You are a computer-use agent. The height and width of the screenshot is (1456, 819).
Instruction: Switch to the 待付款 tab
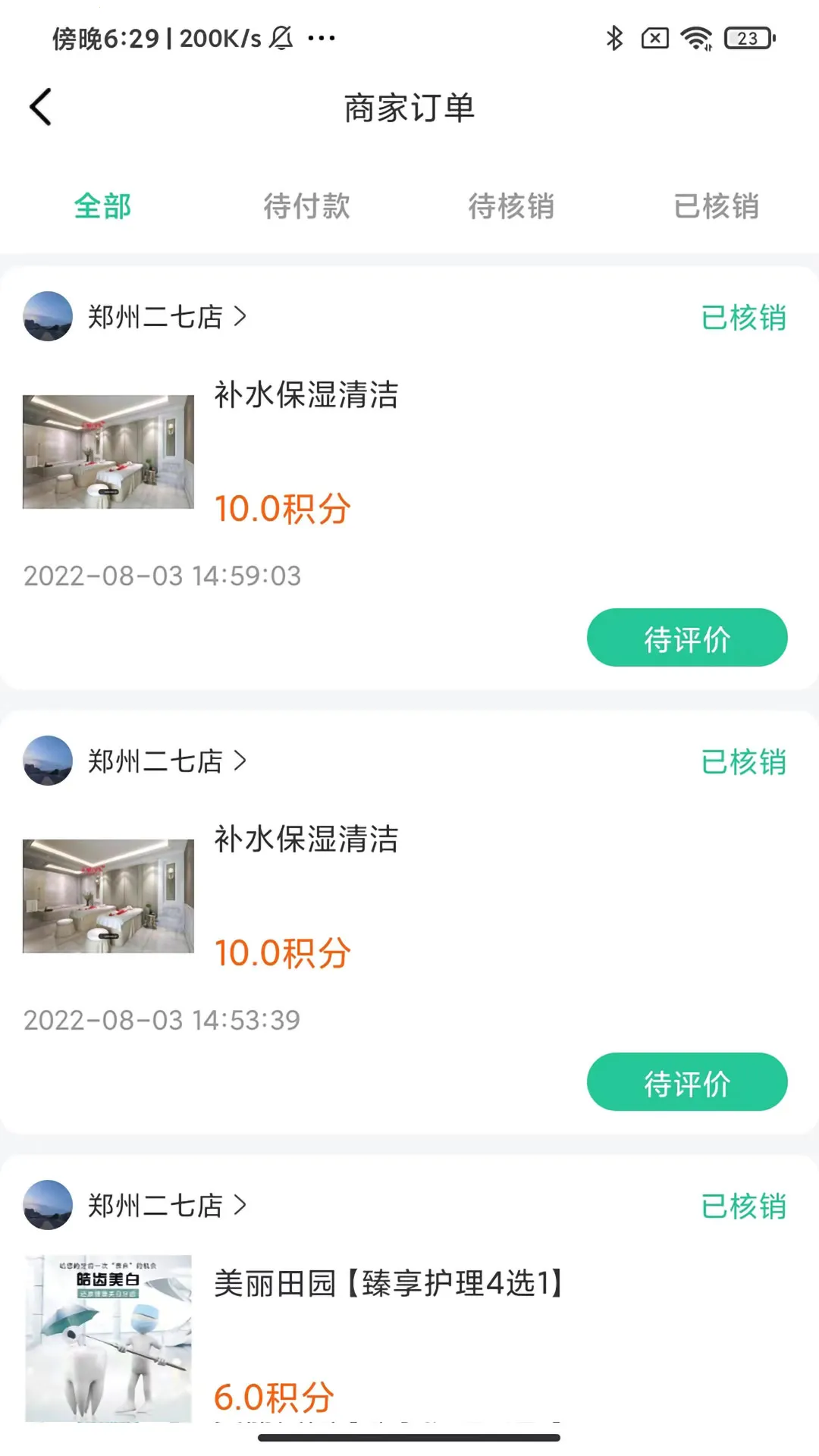click(306, 206)
